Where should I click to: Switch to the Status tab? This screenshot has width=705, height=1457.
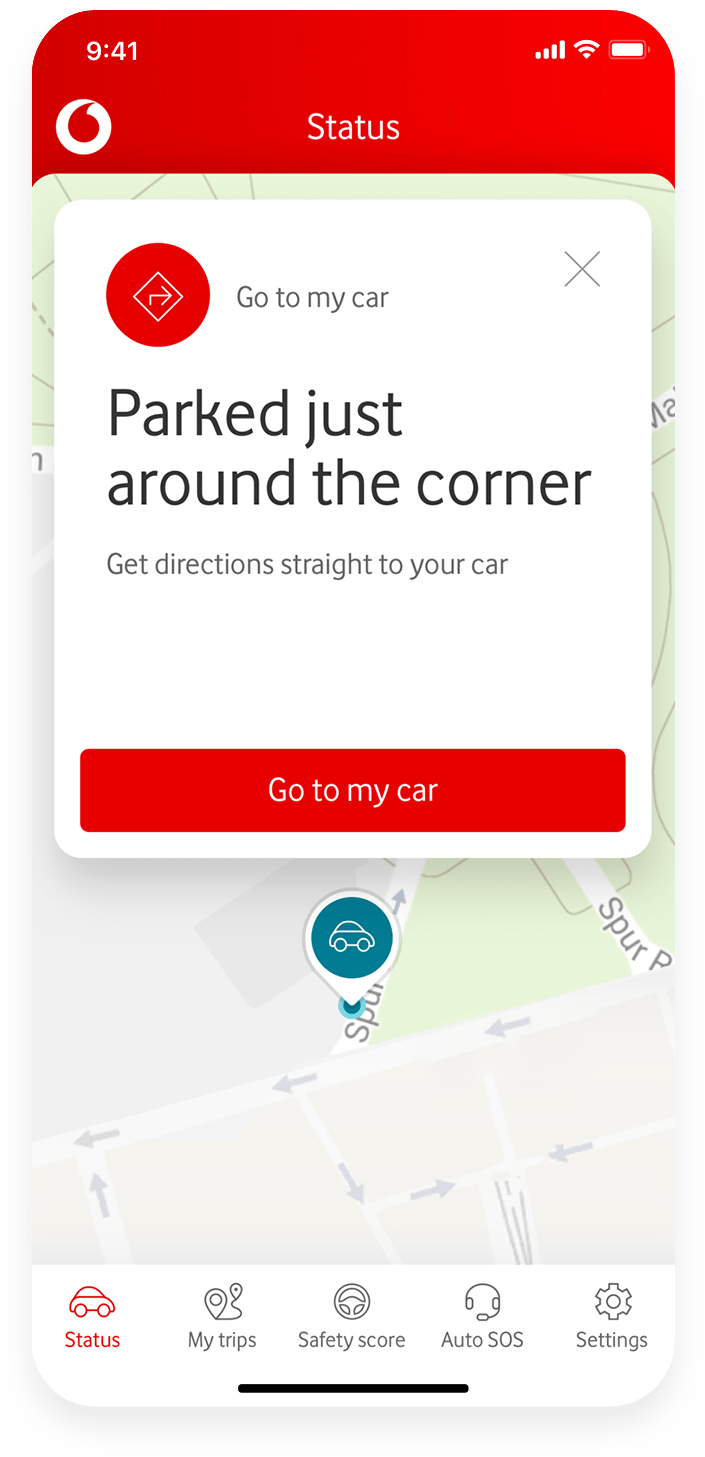pos(92,1317)
